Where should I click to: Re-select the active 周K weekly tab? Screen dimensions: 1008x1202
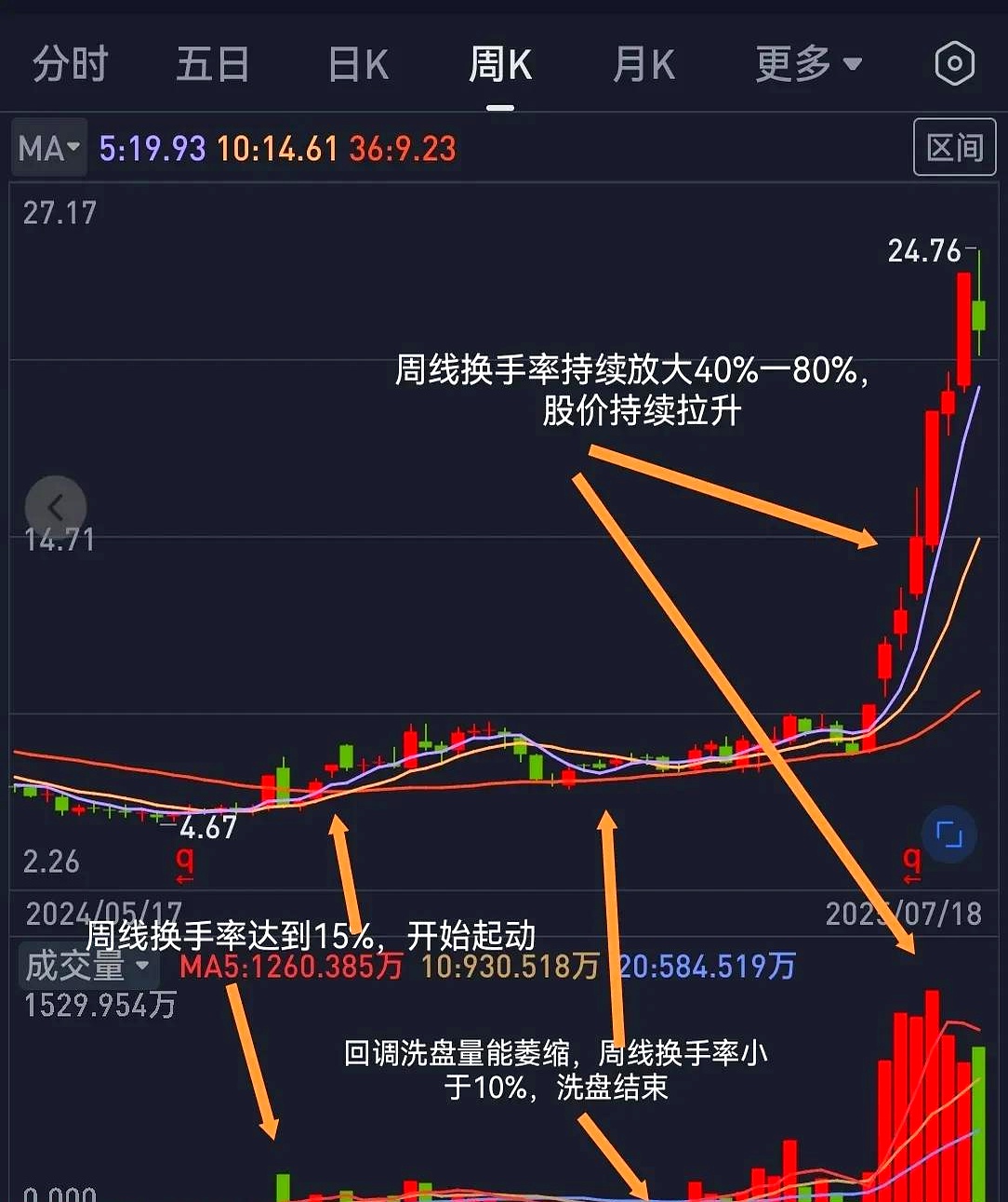pos(500,63)
